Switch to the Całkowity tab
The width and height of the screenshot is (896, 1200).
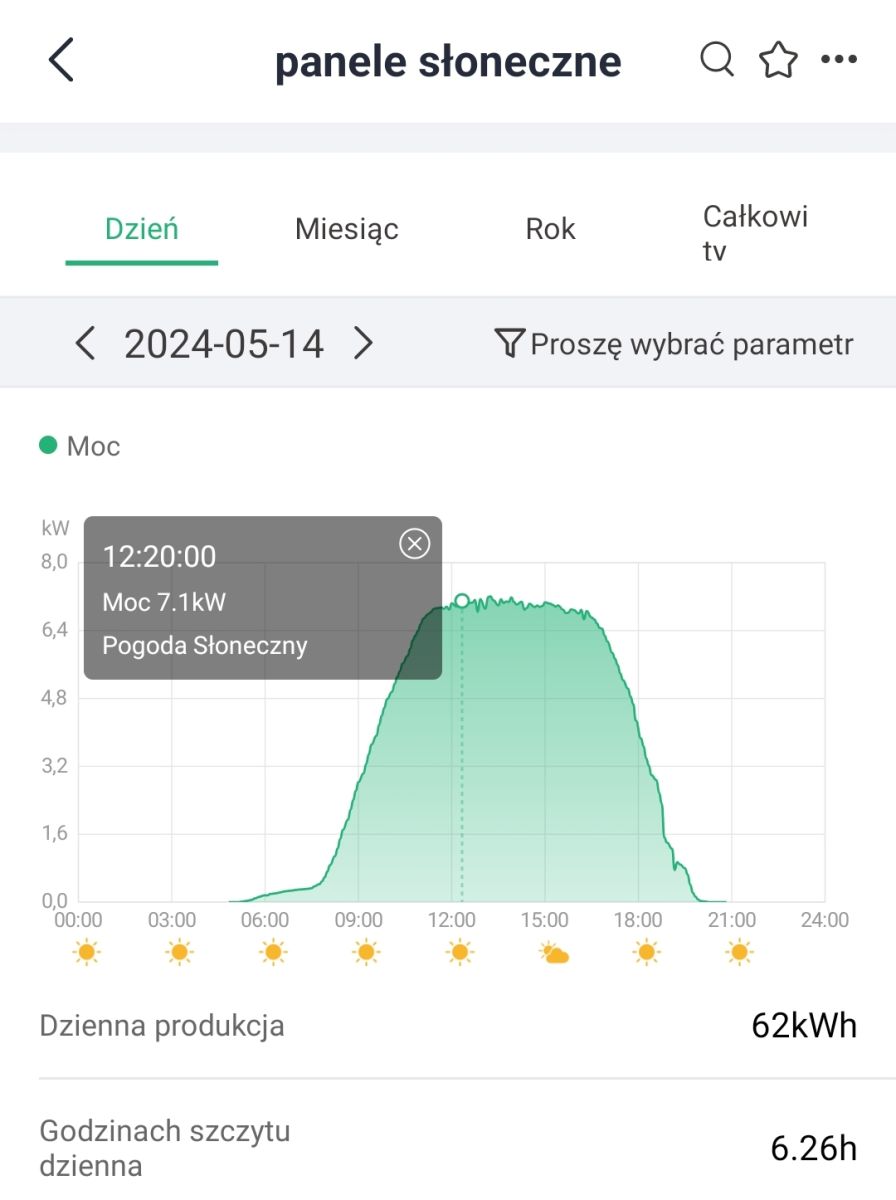point(755,232)
